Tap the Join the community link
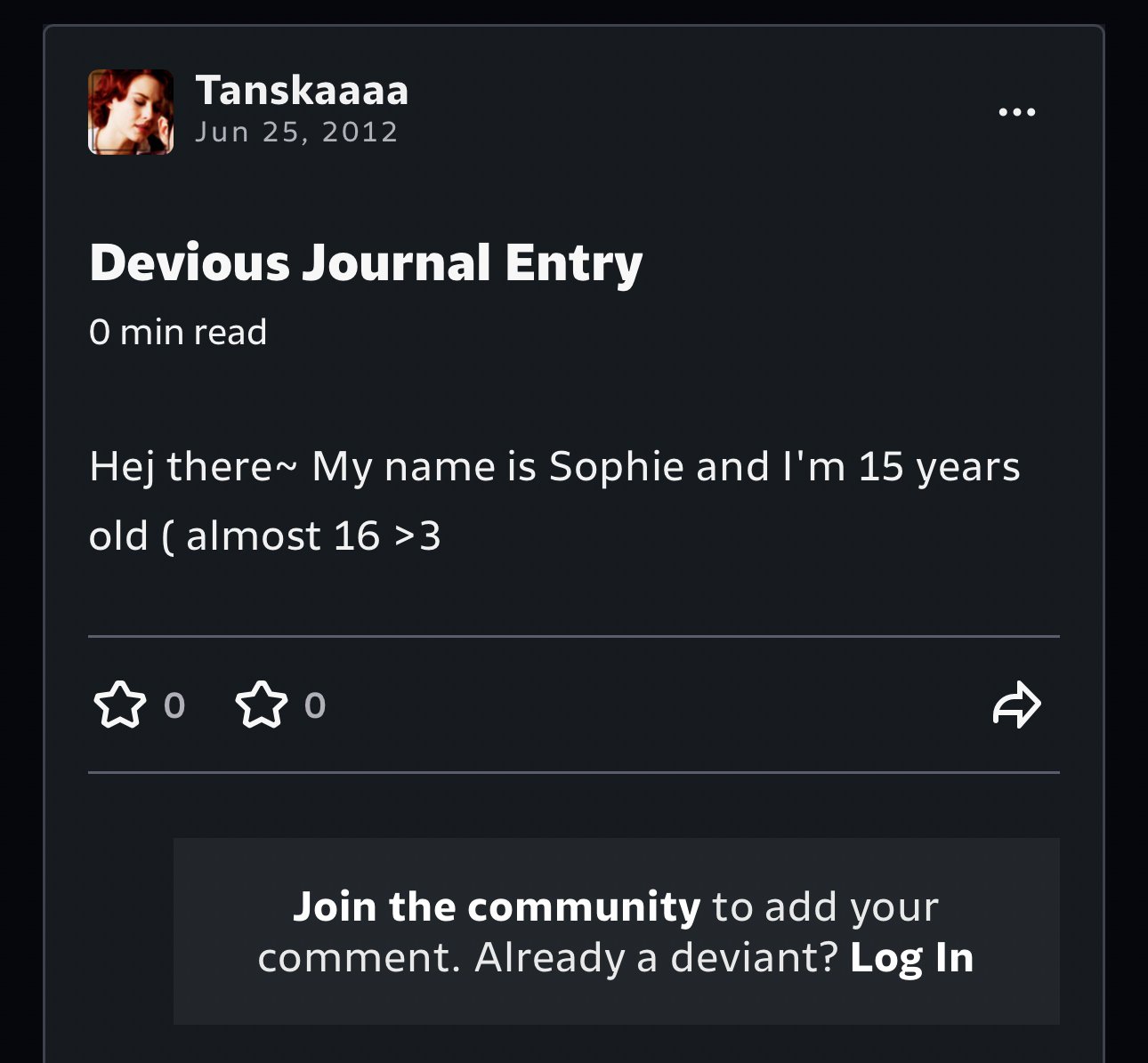 (x=497, y=906)
